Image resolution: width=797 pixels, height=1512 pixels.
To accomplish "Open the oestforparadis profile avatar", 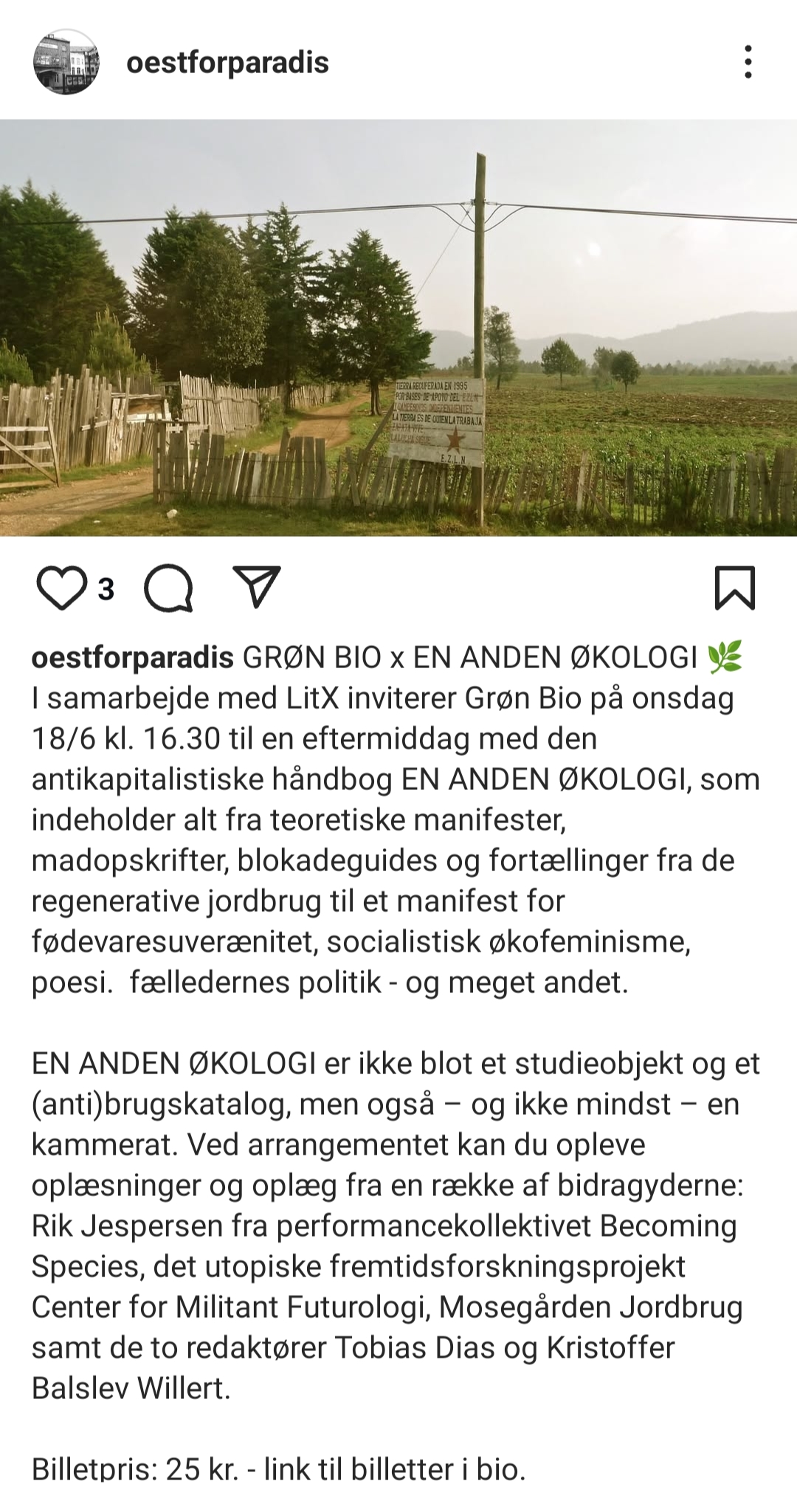I will (x=66, y=62).
